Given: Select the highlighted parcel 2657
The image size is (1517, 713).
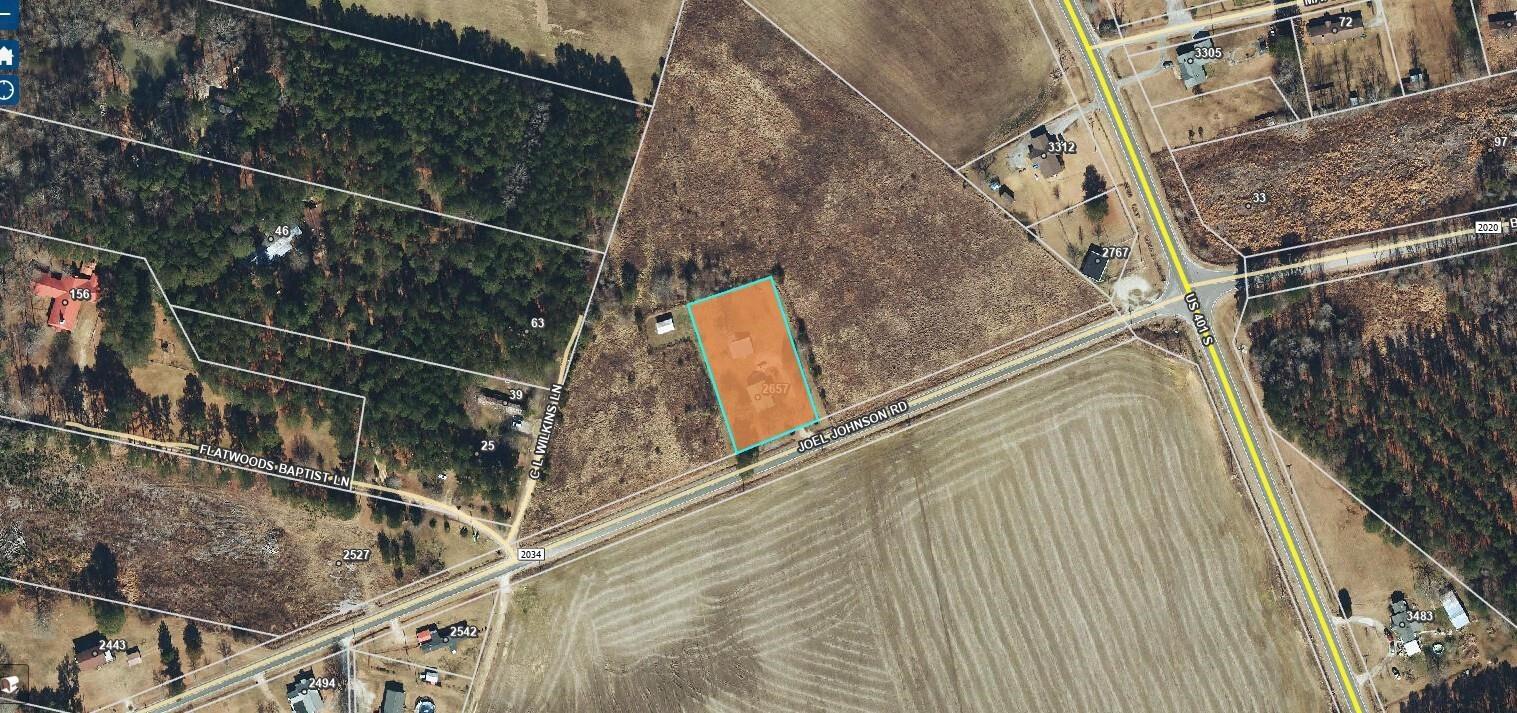Looking at the screenshot, I should tap(753, 365).
